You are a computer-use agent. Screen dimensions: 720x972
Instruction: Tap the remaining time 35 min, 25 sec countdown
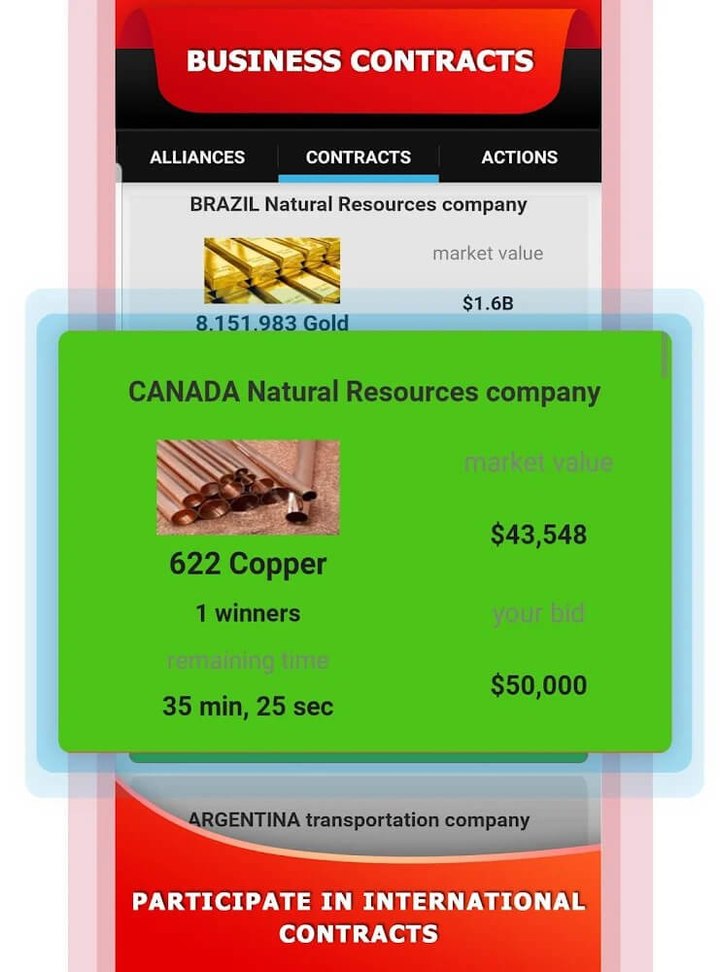(249, 707)
